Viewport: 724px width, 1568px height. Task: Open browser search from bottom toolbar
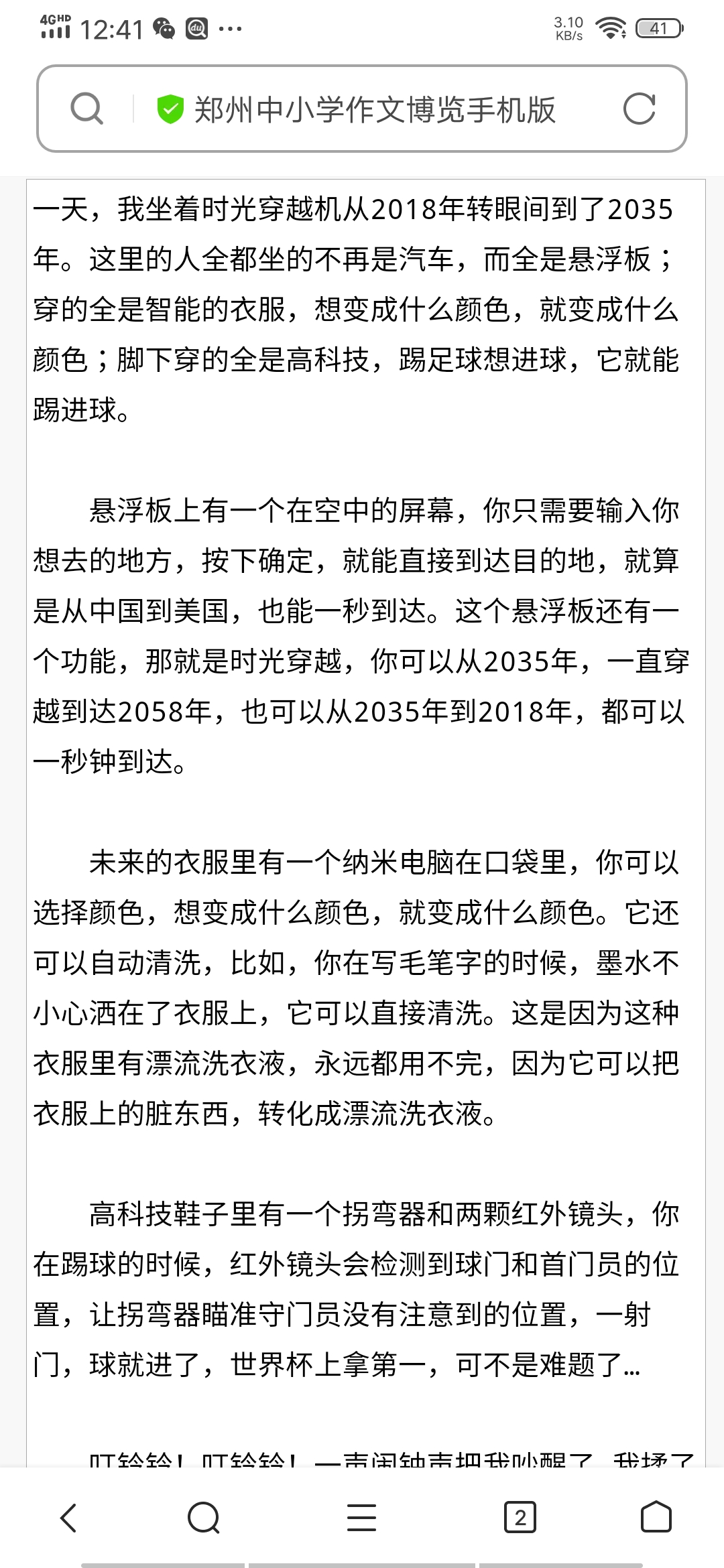pyautogui.click(x=204, y=1518)
